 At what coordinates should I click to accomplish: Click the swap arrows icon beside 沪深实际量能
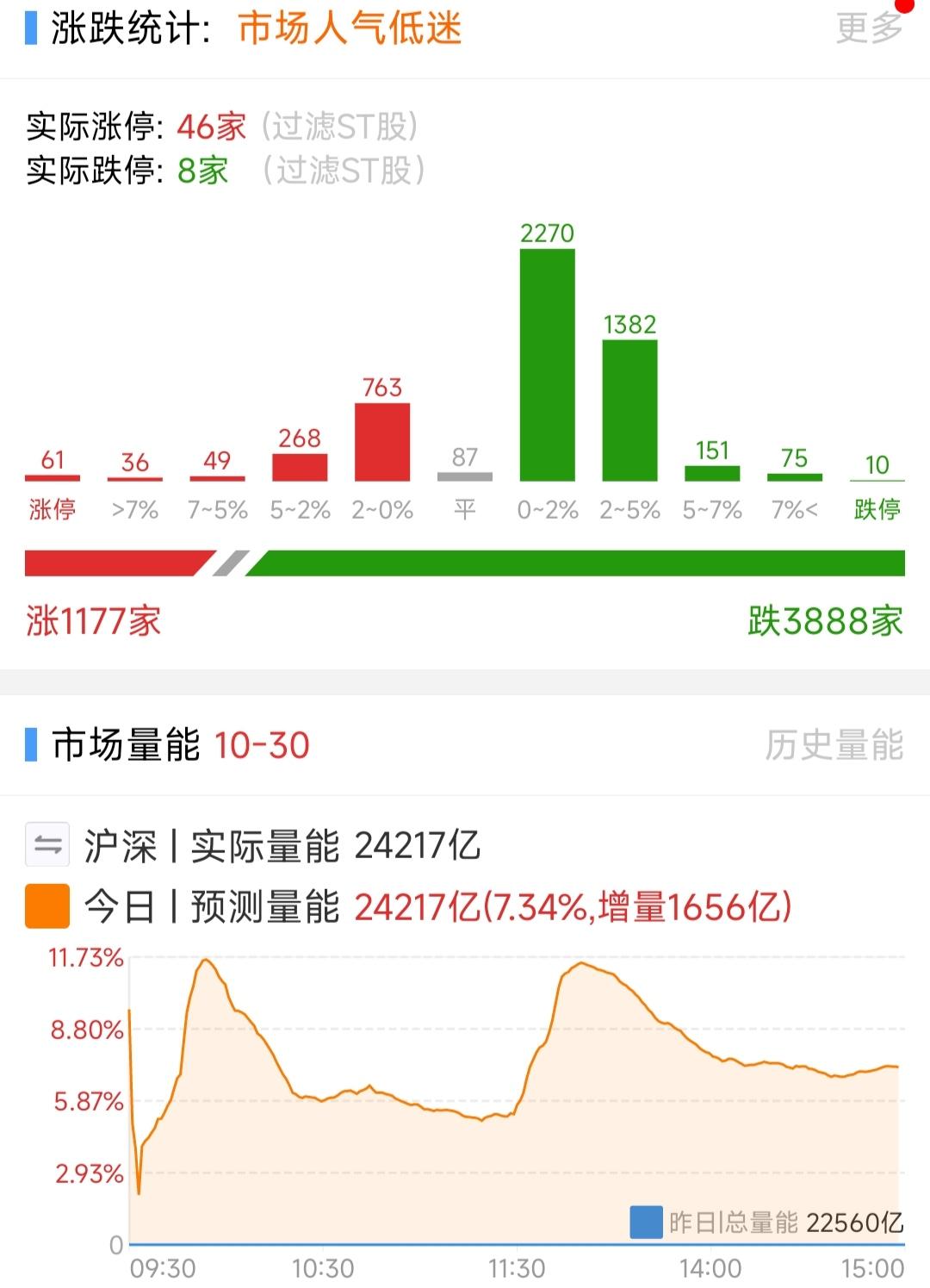click(46, 843)
